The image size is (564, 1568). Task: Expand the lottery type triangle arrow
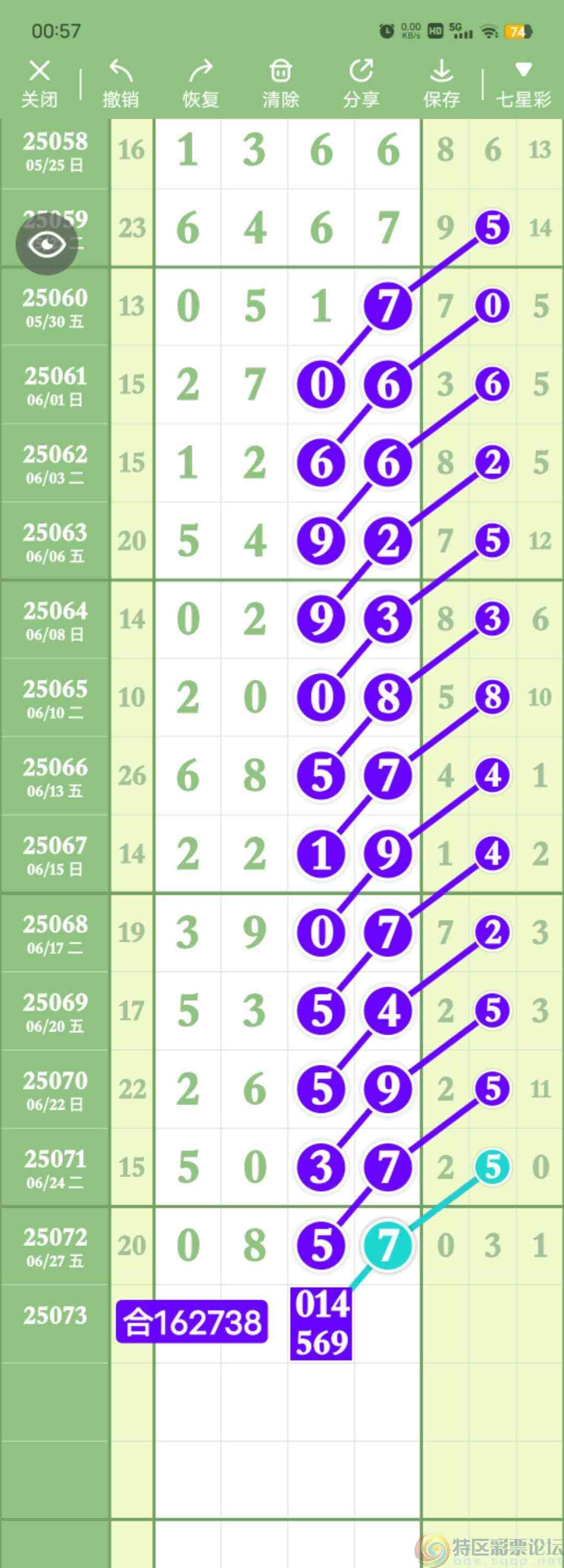(524, 69)
